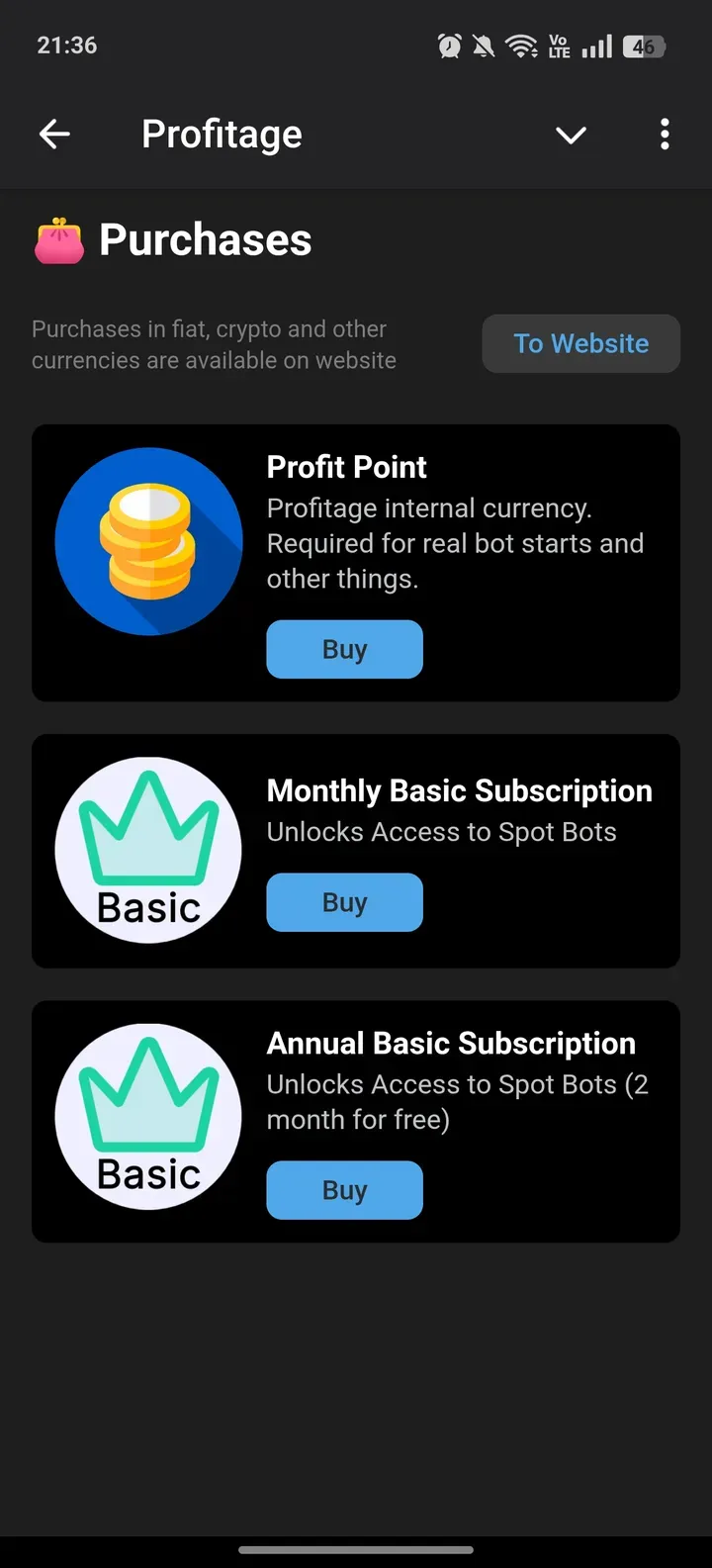This screenshot has width=712, height=1568.
Task: Click To Website
Action: pos(580,343)
